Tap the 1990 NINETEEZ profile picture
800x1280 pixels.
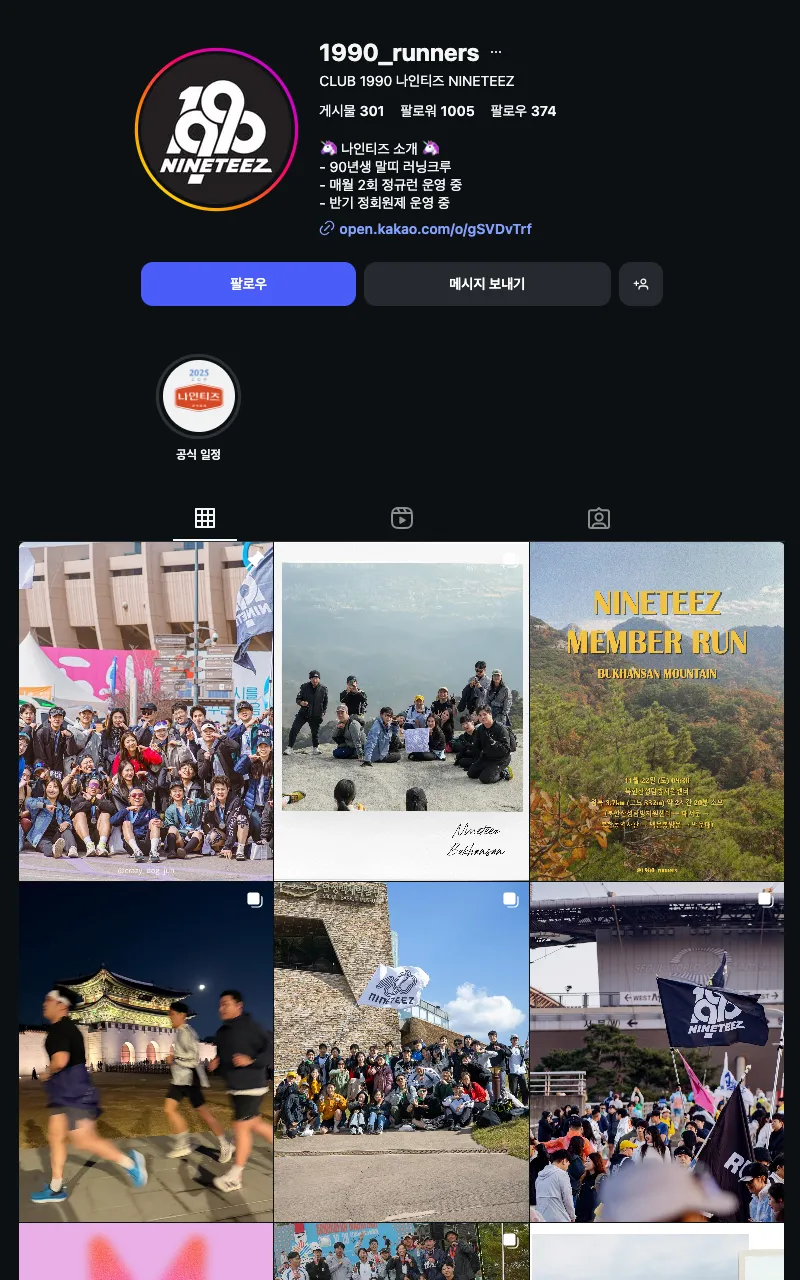216,130
